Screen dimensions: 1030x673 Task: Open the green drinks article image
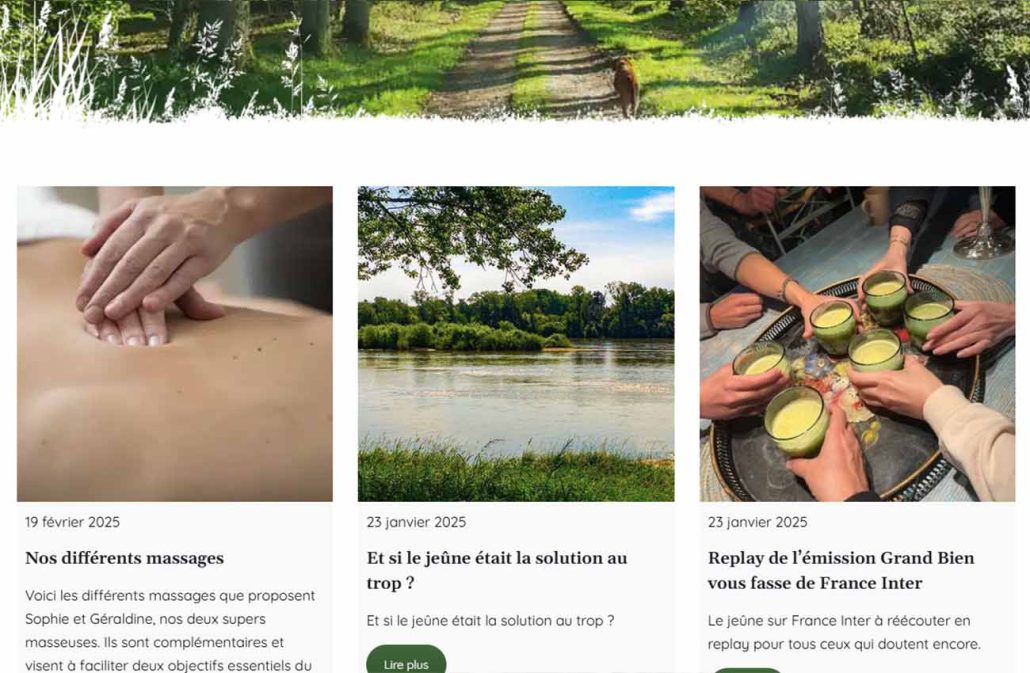point(857,343)
